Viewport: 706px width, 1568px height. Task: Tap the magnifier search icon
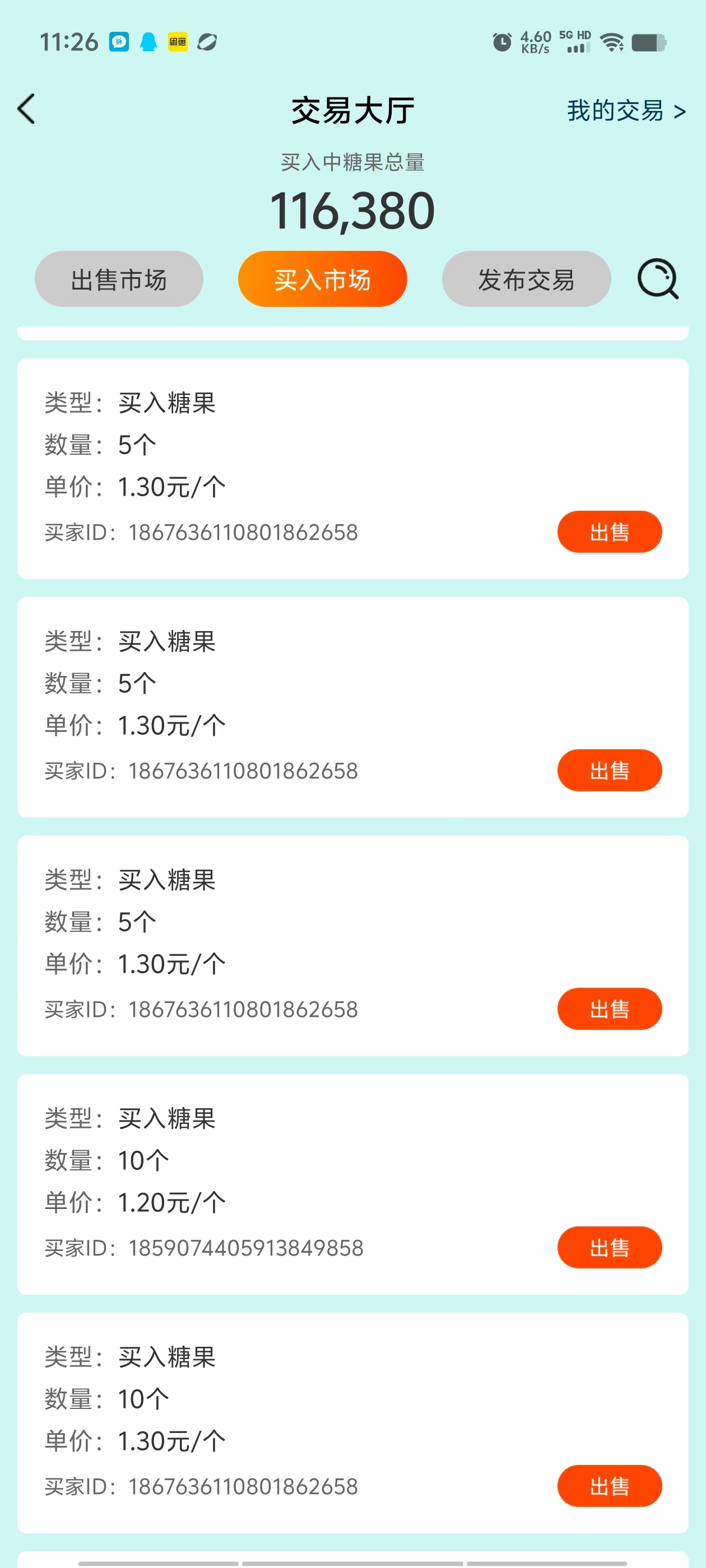pyautogui.click(x=658, y=279)
